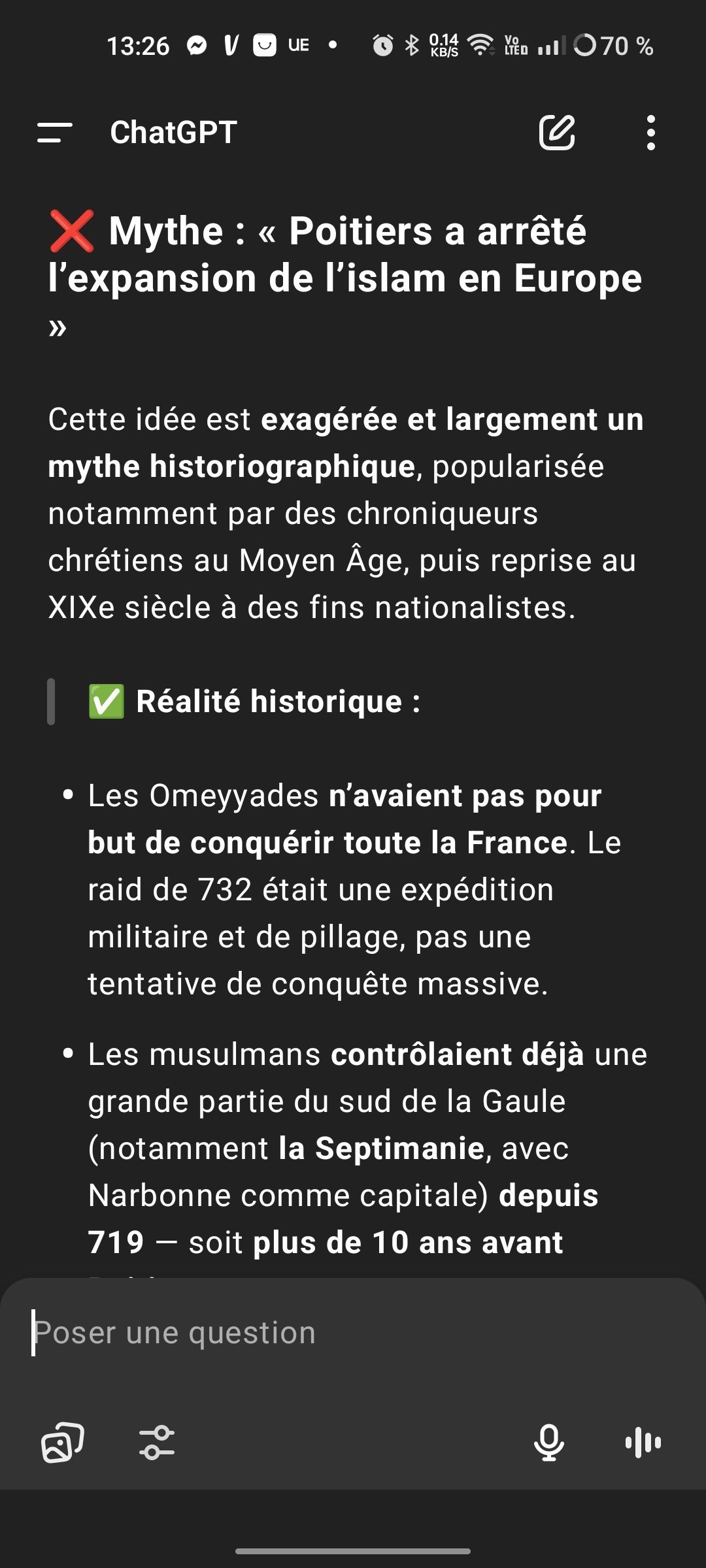Start voice mode with waveform icon
706x1568 pixels.
point(643,1443)
